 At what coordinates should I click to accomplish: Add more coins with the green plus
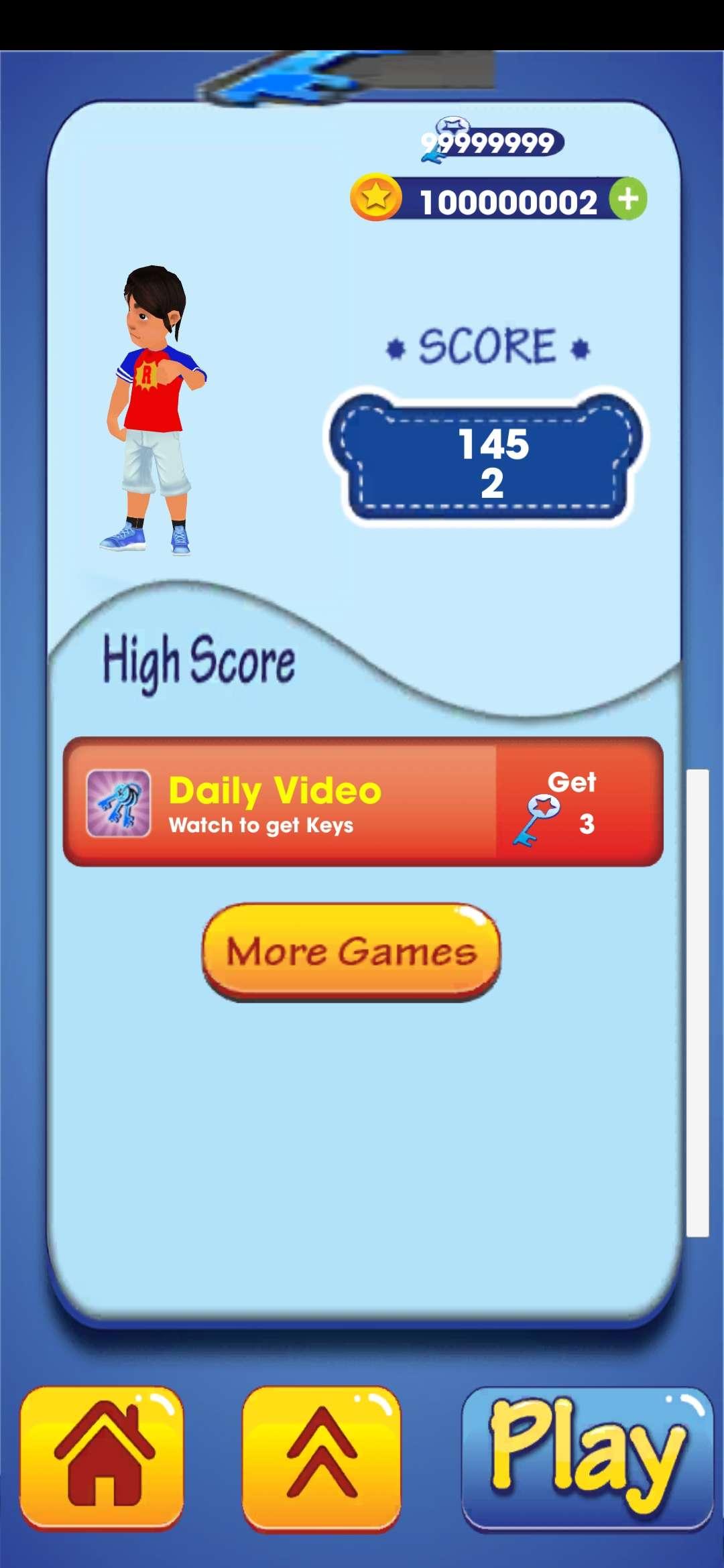point(628,199)
